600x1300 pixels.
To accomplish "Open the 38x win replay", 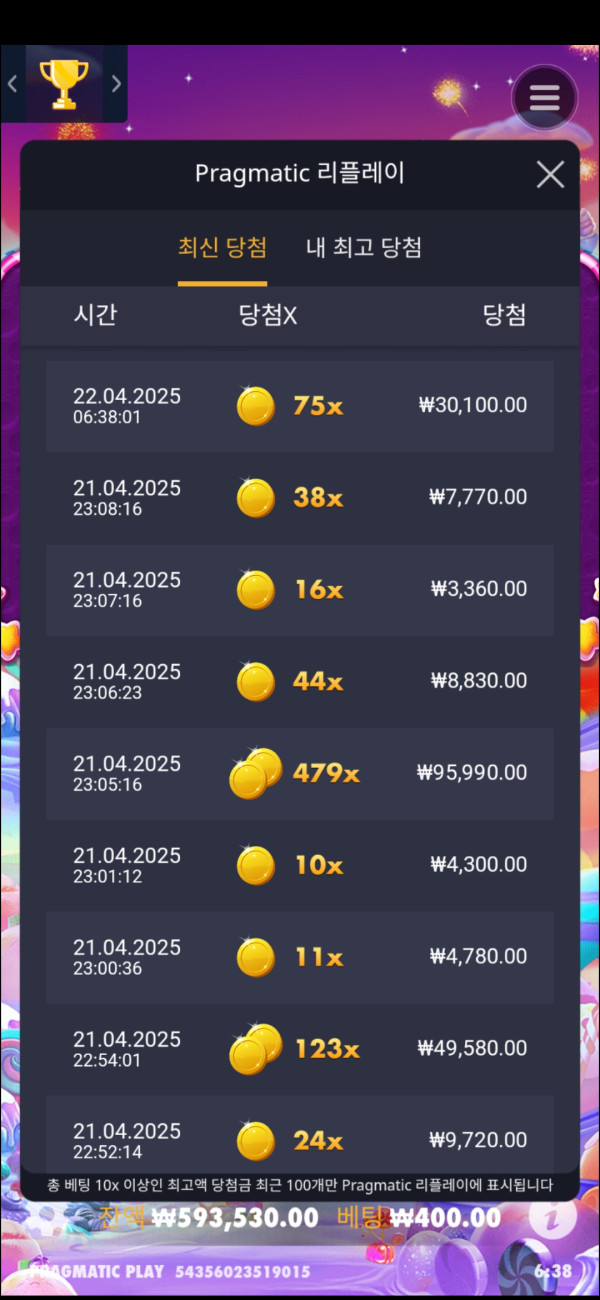I will [300, 497].
